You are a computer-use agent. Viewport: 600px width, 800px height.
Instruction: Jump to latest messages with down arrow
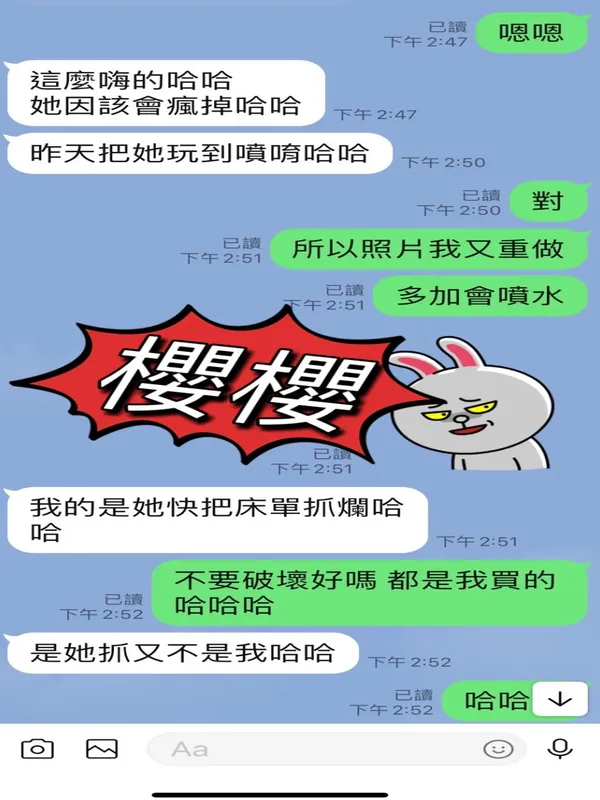560,700
